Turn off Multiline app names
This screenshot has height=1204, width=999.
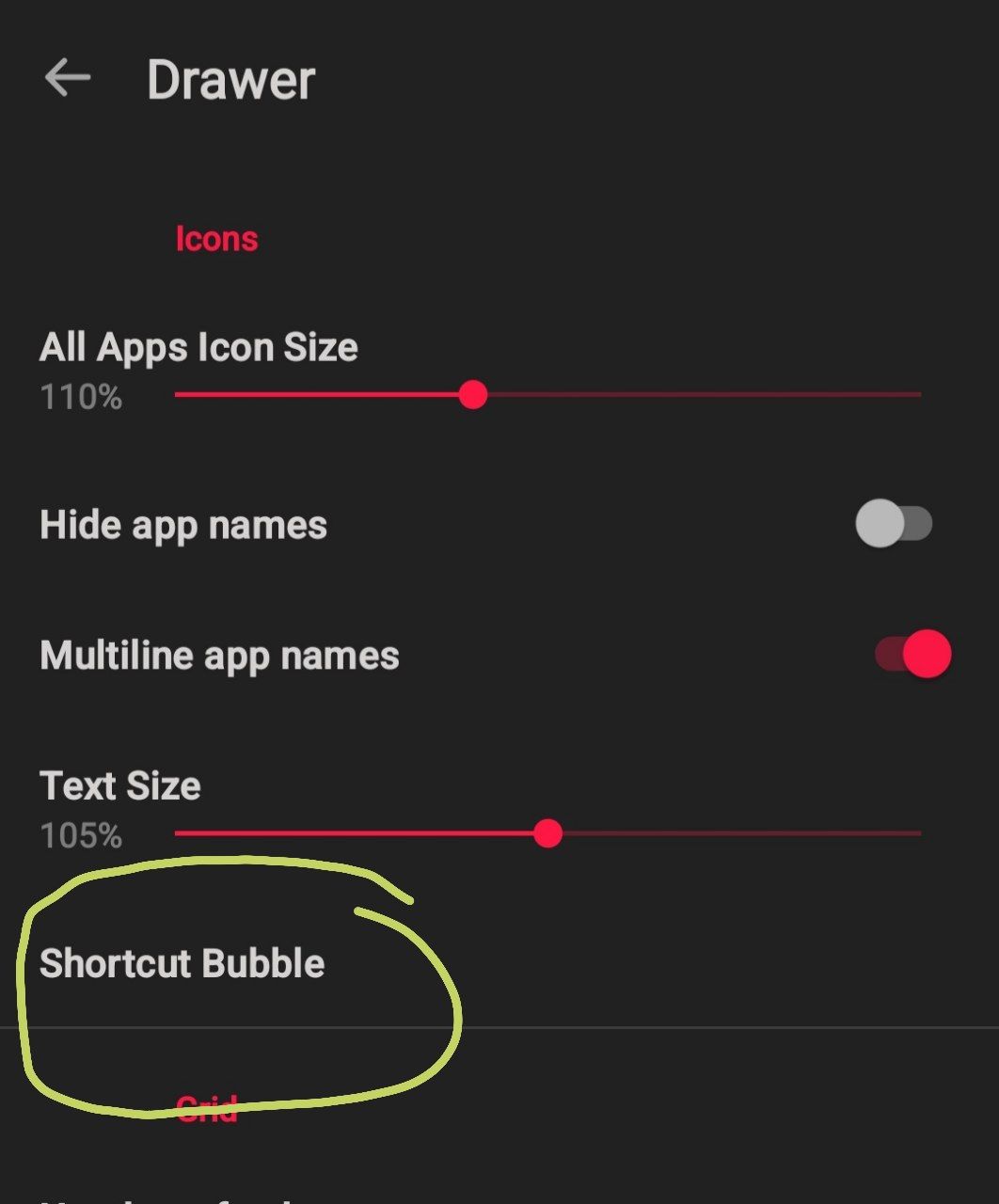[x=912, y=655]
